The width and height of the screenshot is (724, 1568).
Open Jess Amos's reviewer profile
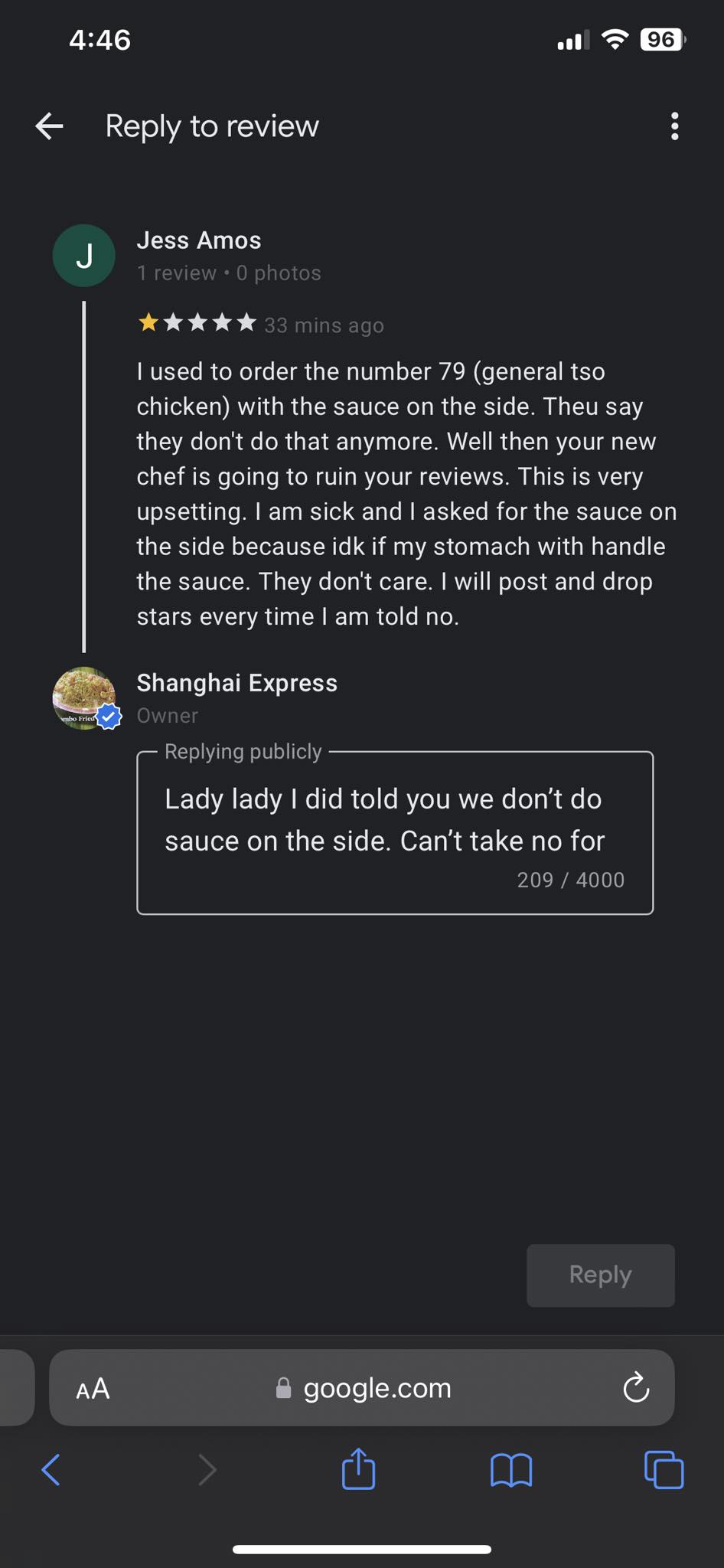199,240
